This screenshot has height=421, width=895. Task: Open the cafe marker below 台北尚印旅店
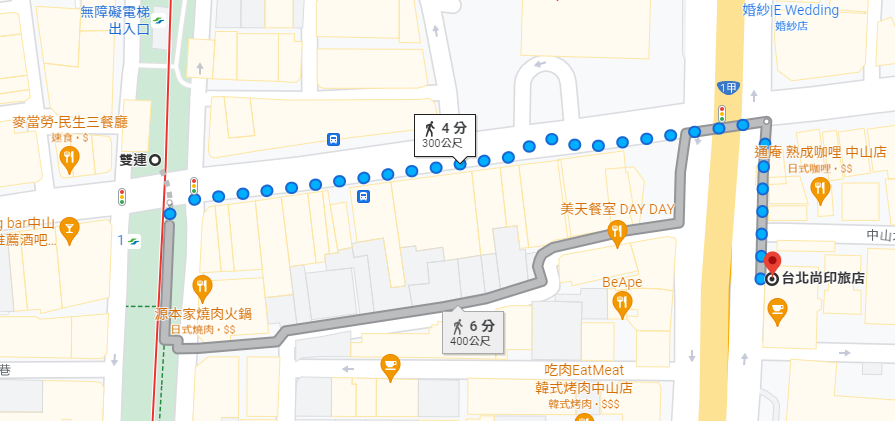click(x=778, y=311)
